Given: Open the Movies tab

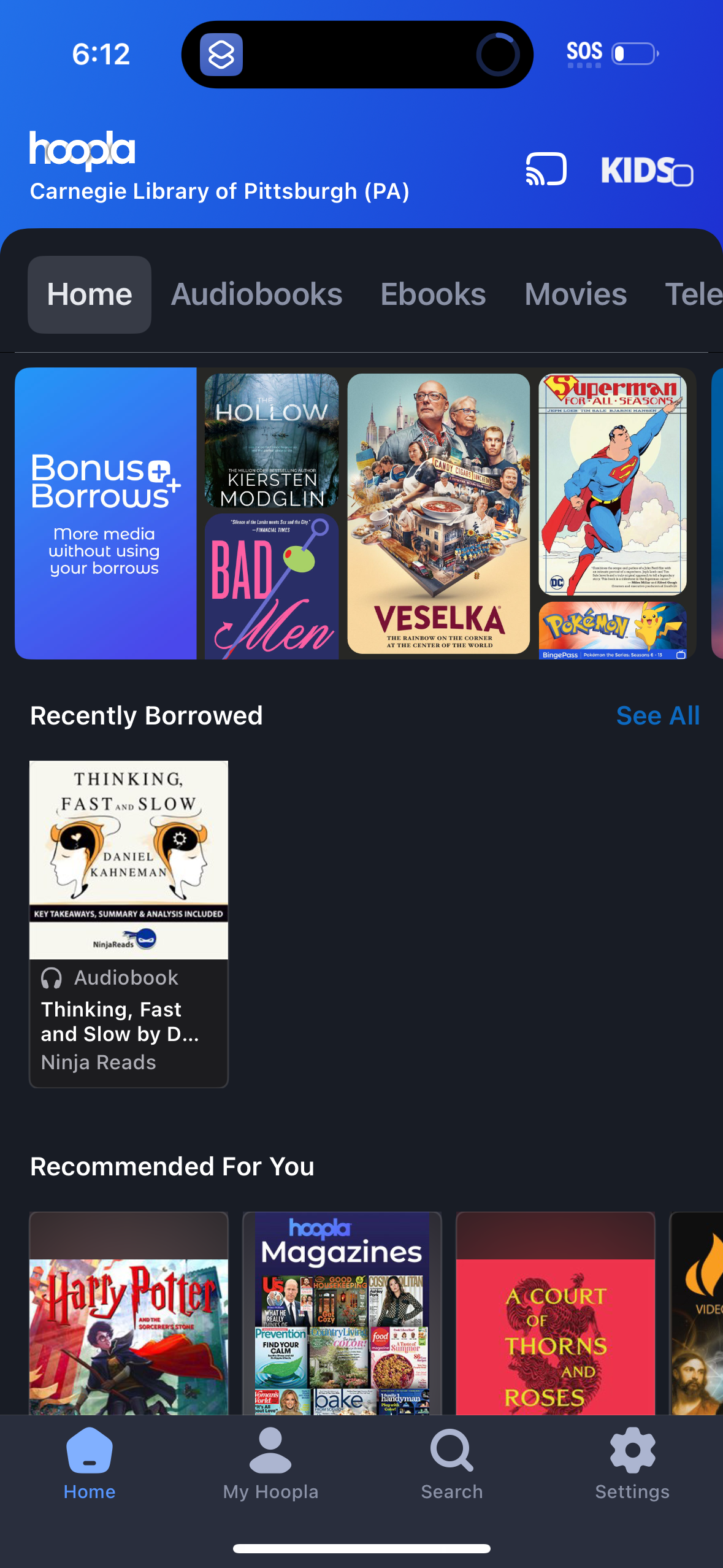Looking at the screenshot, I should [575, 294].
